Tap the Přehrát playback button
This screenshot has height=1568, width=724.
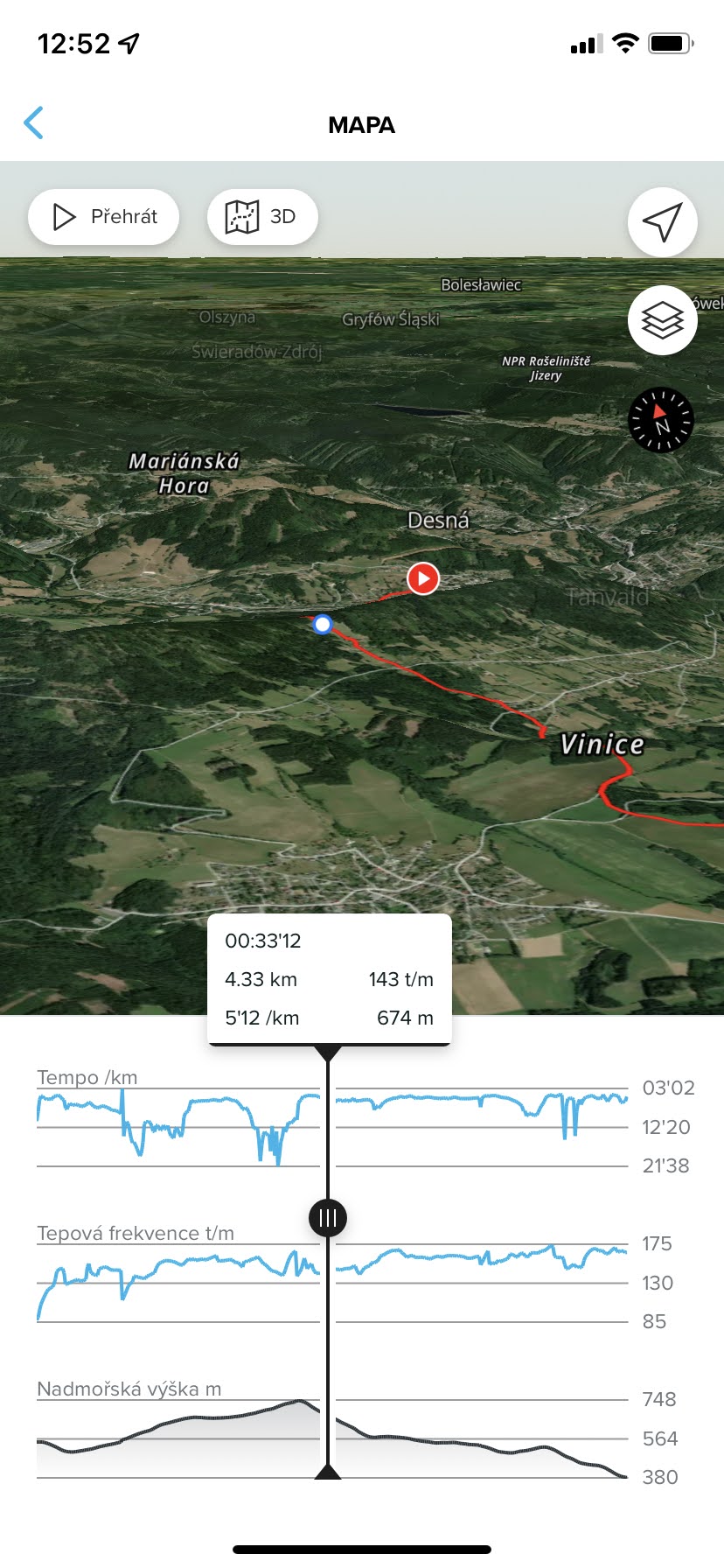tap(104, 217)
